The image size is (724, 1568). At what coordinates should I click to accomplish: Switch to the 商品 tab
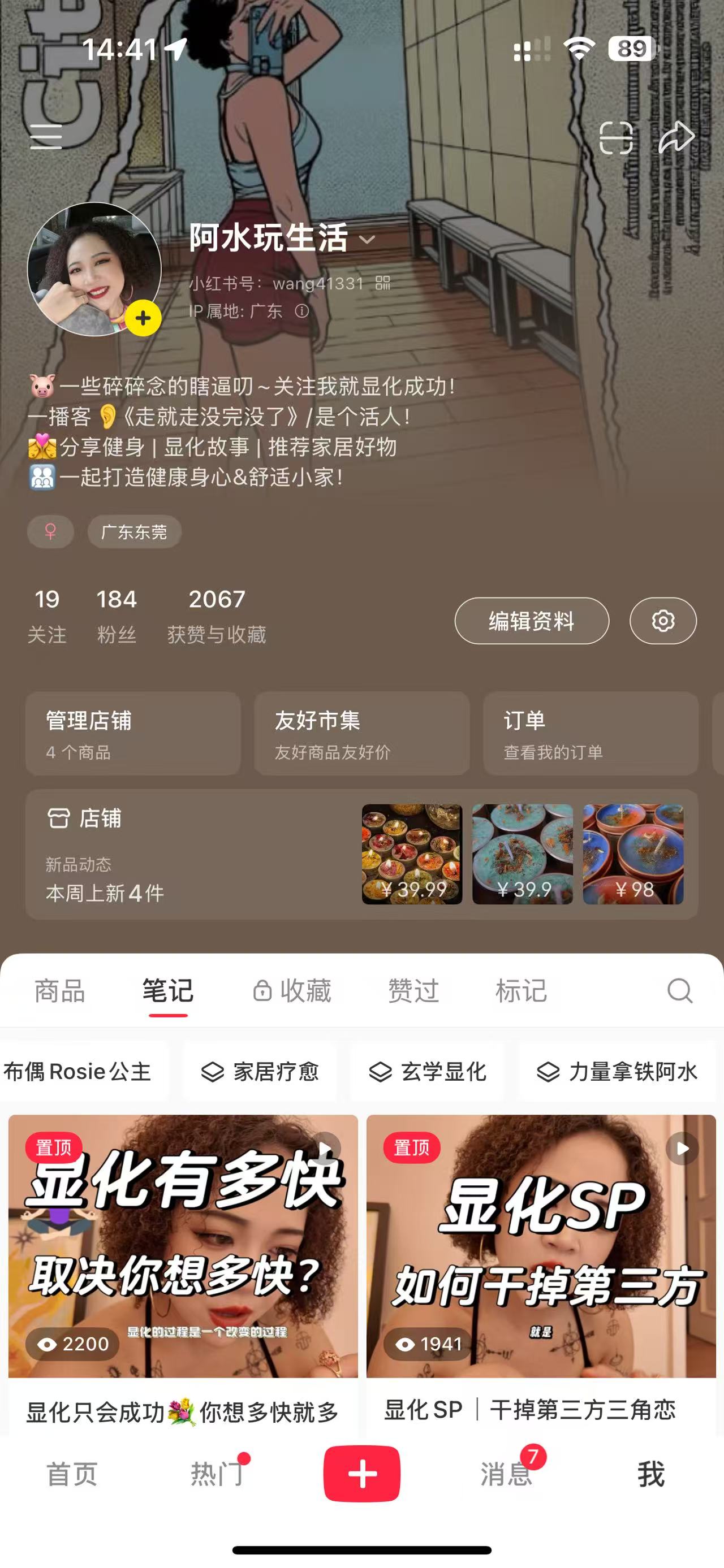point(60,991)
